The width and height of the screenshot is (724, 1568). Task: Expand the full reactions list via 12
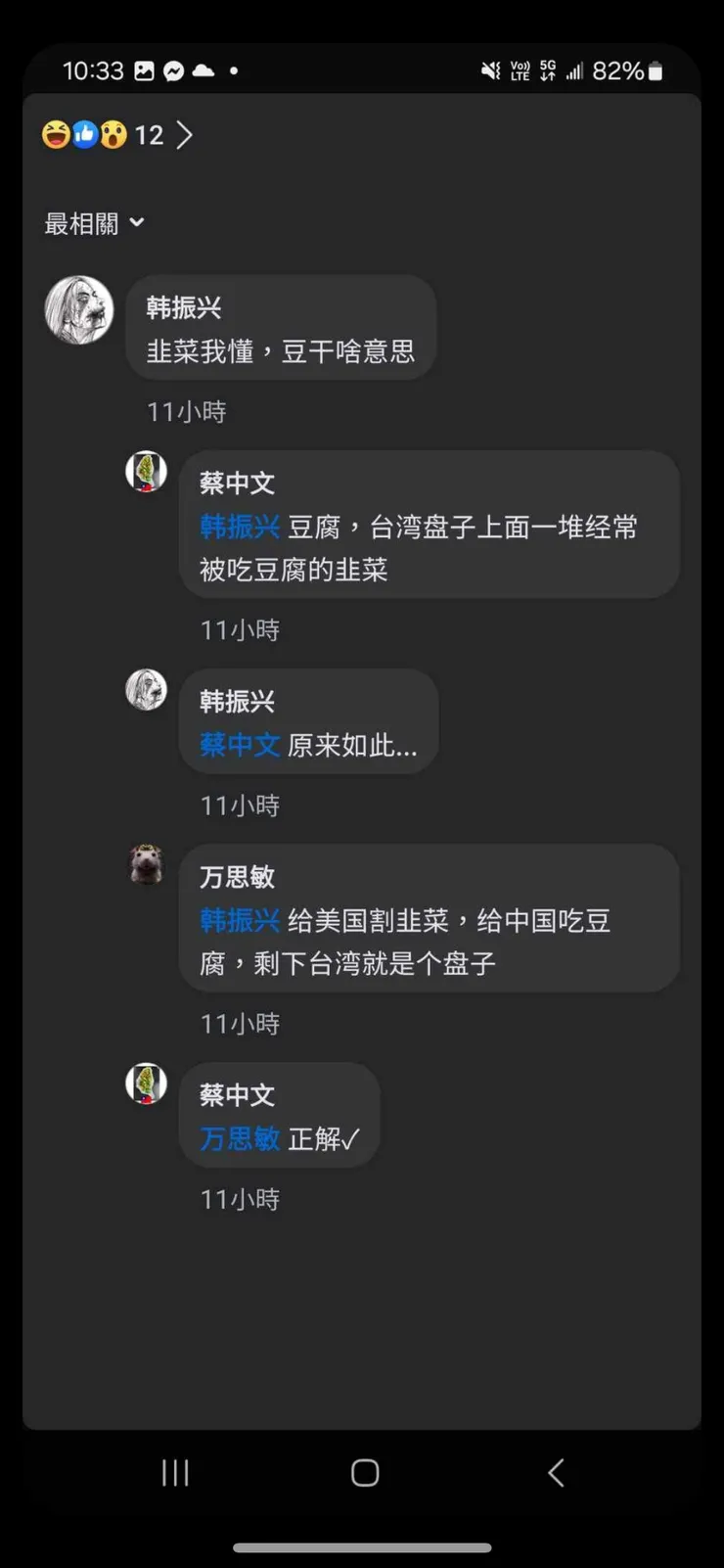(x=149, y=135)
